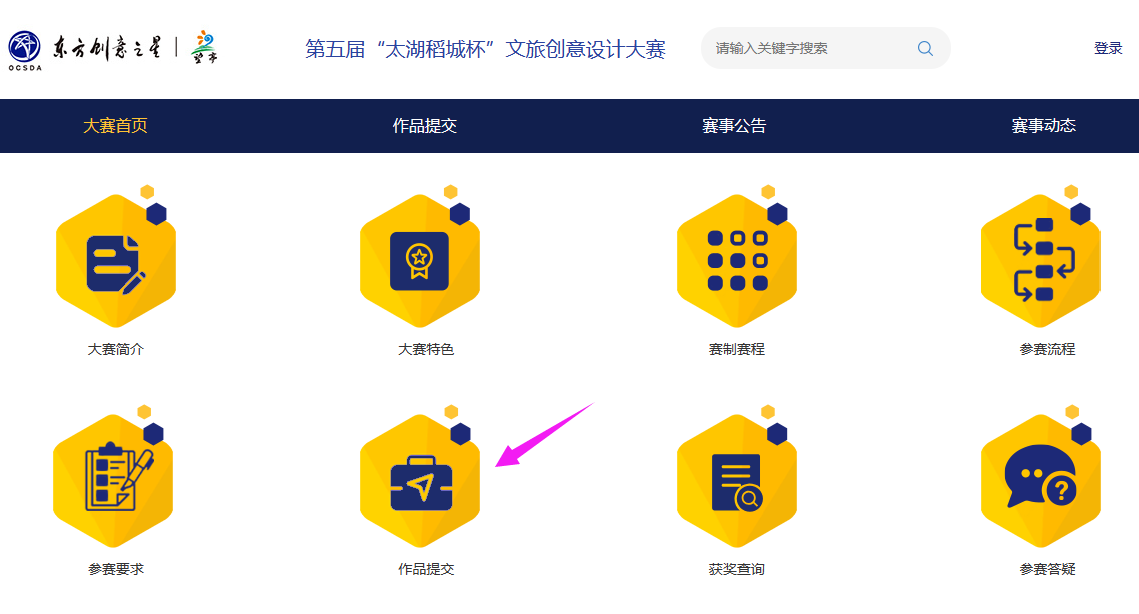Open the 参赛要求 tile
Viewport: 1139px width, 614px height.
[114, 482]
